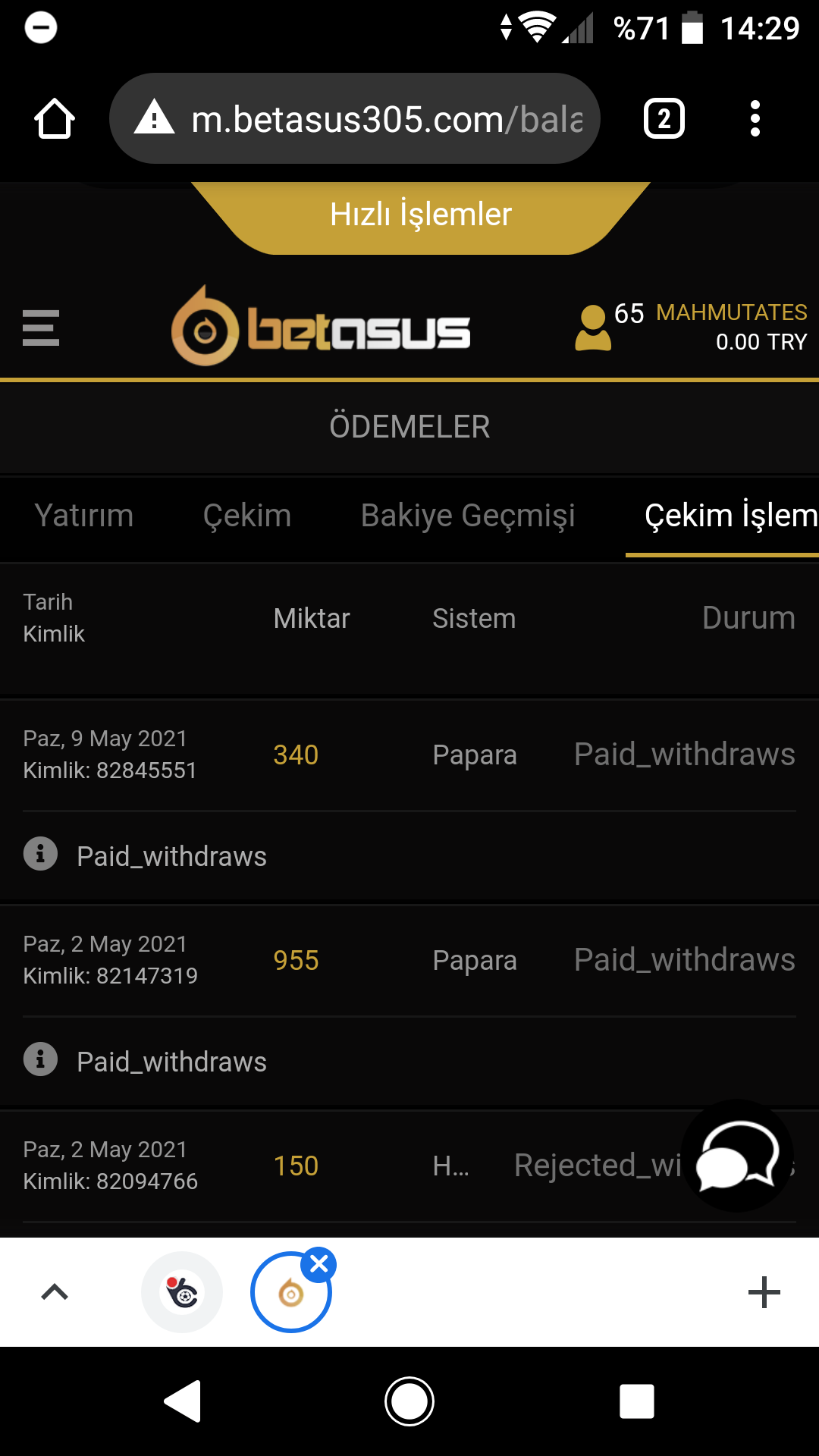Switch to the soccer ball tab thumbnail
This screenshot has height=1456, width=819.
[x=182, y=1292]
